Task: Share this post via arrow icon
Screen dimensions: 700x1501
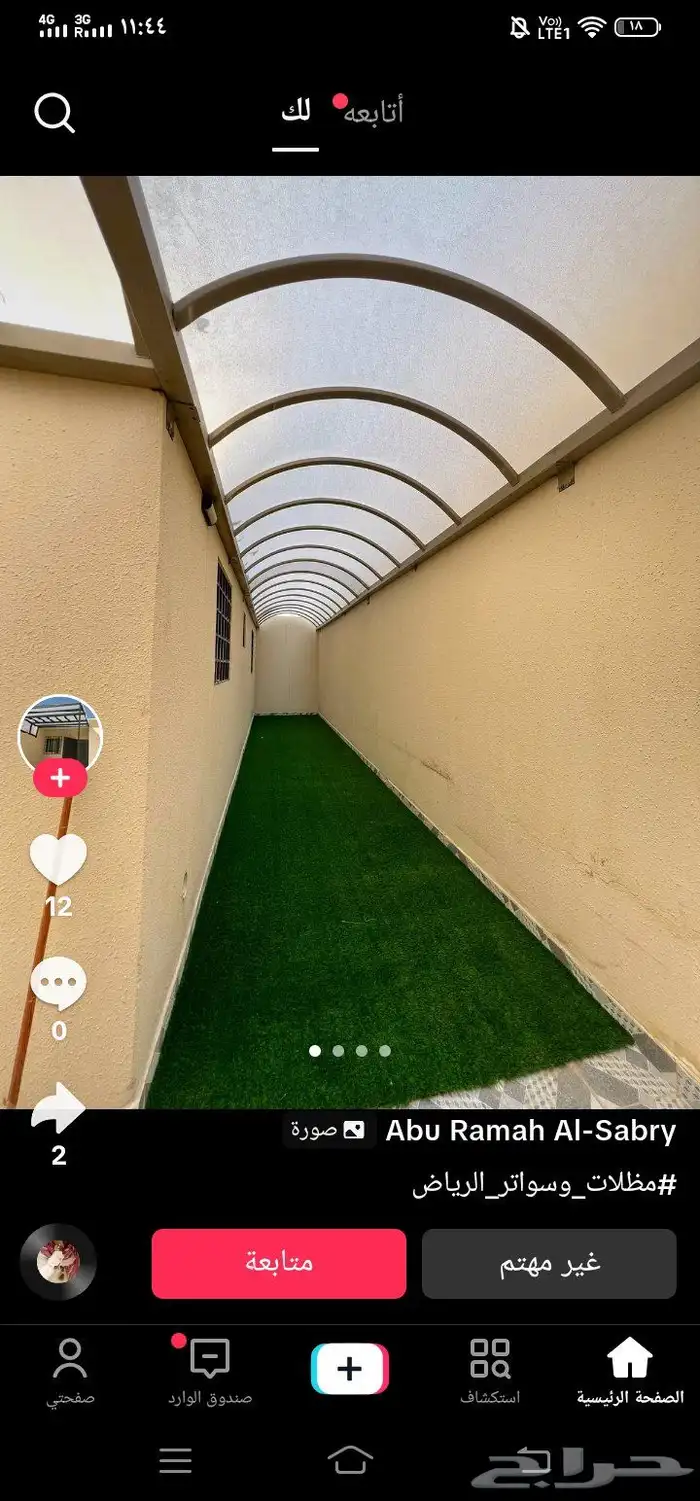Action: pos(58,1108)
